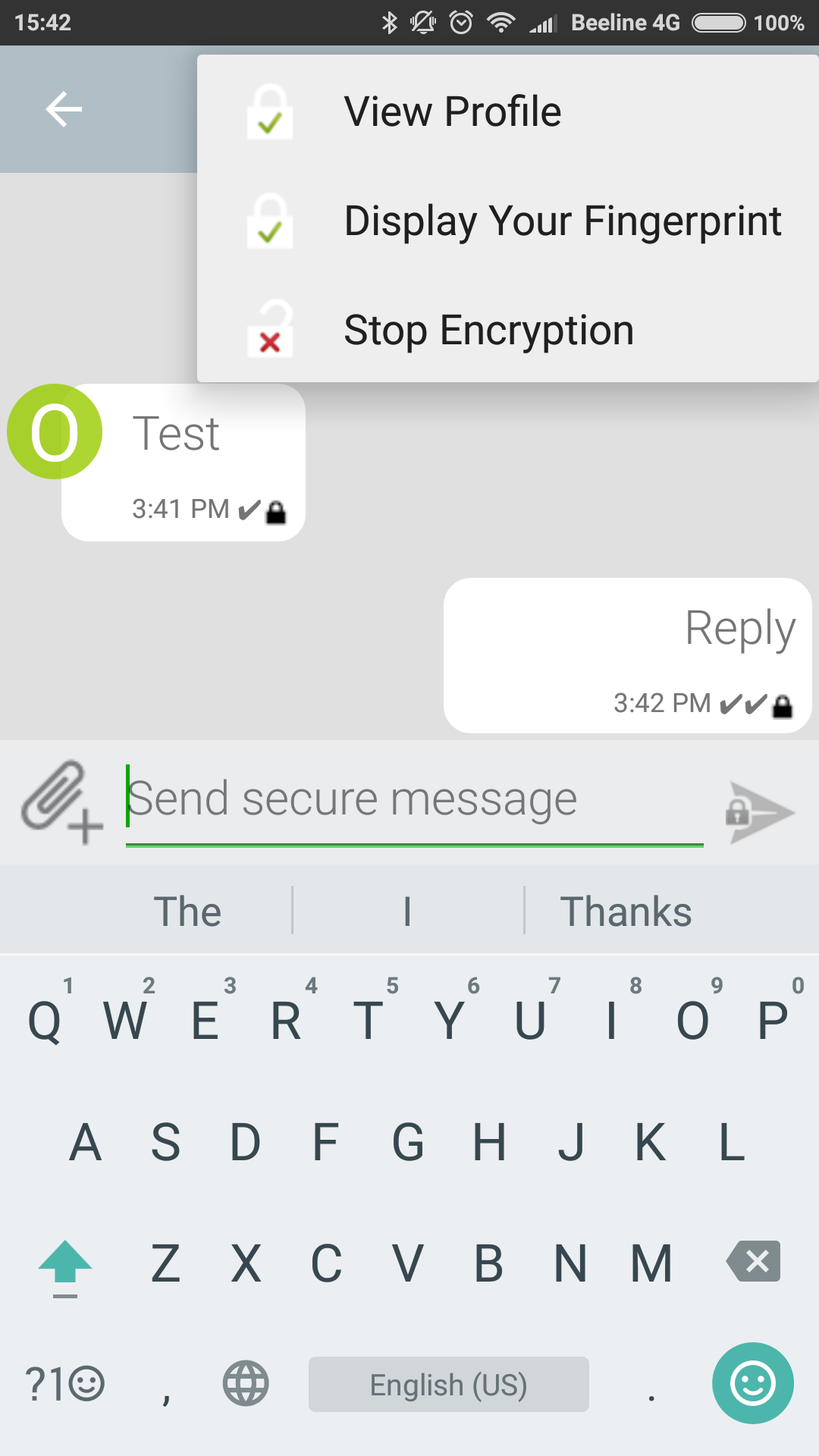Open the contact avatar O

(x=55, y=431)
